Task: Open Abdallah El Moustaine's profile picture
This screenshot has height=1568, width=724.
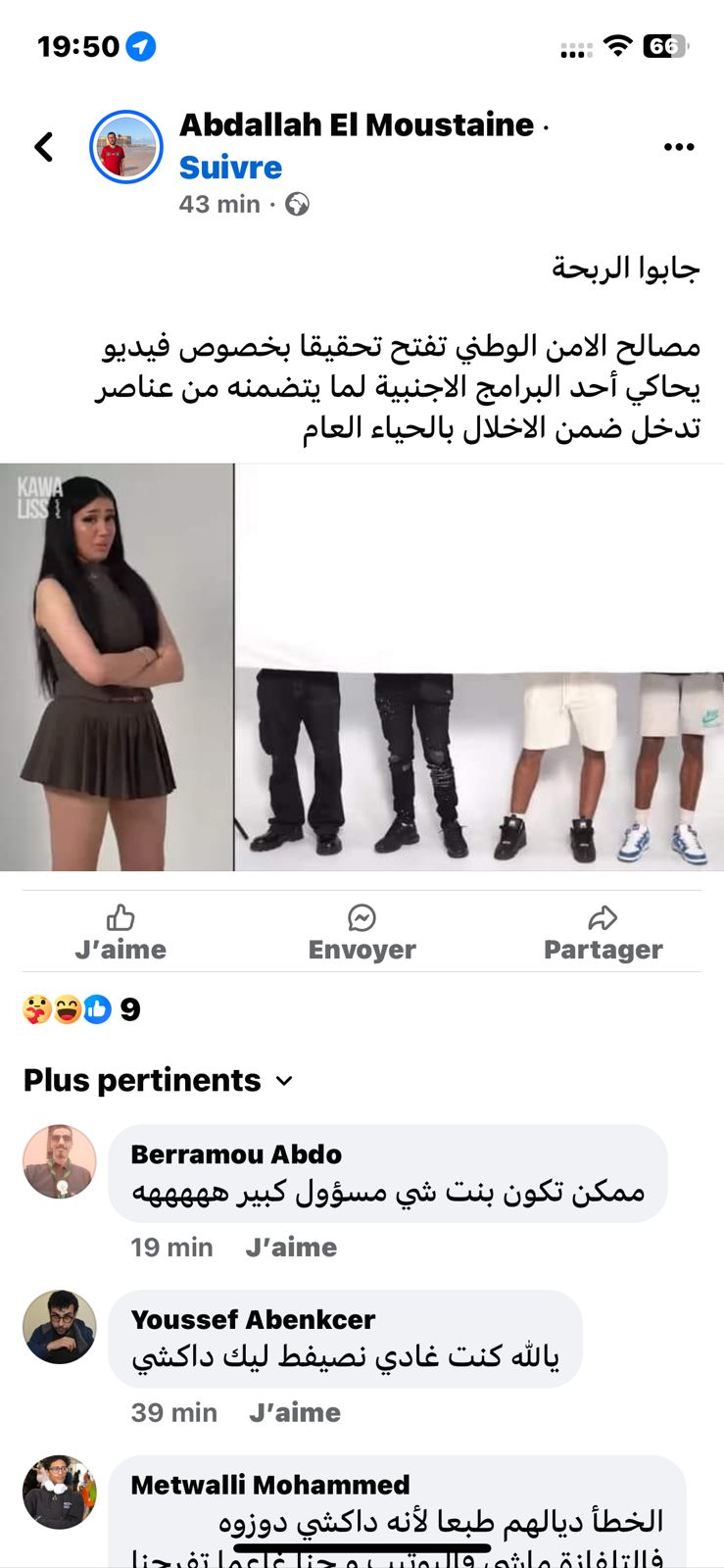Action: (x=126, y=147)
